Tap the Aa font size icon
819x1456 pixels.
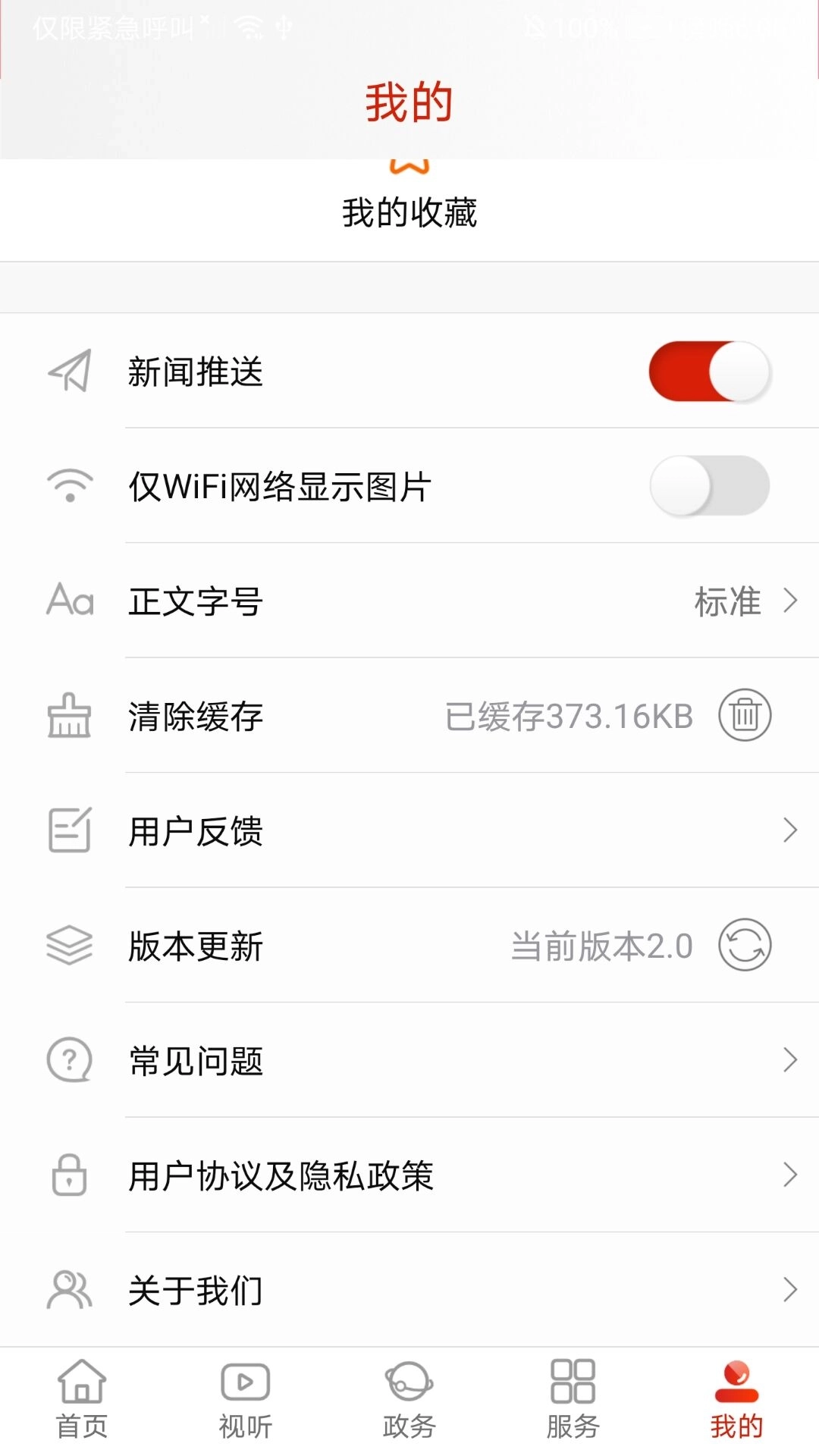point(69,601)
